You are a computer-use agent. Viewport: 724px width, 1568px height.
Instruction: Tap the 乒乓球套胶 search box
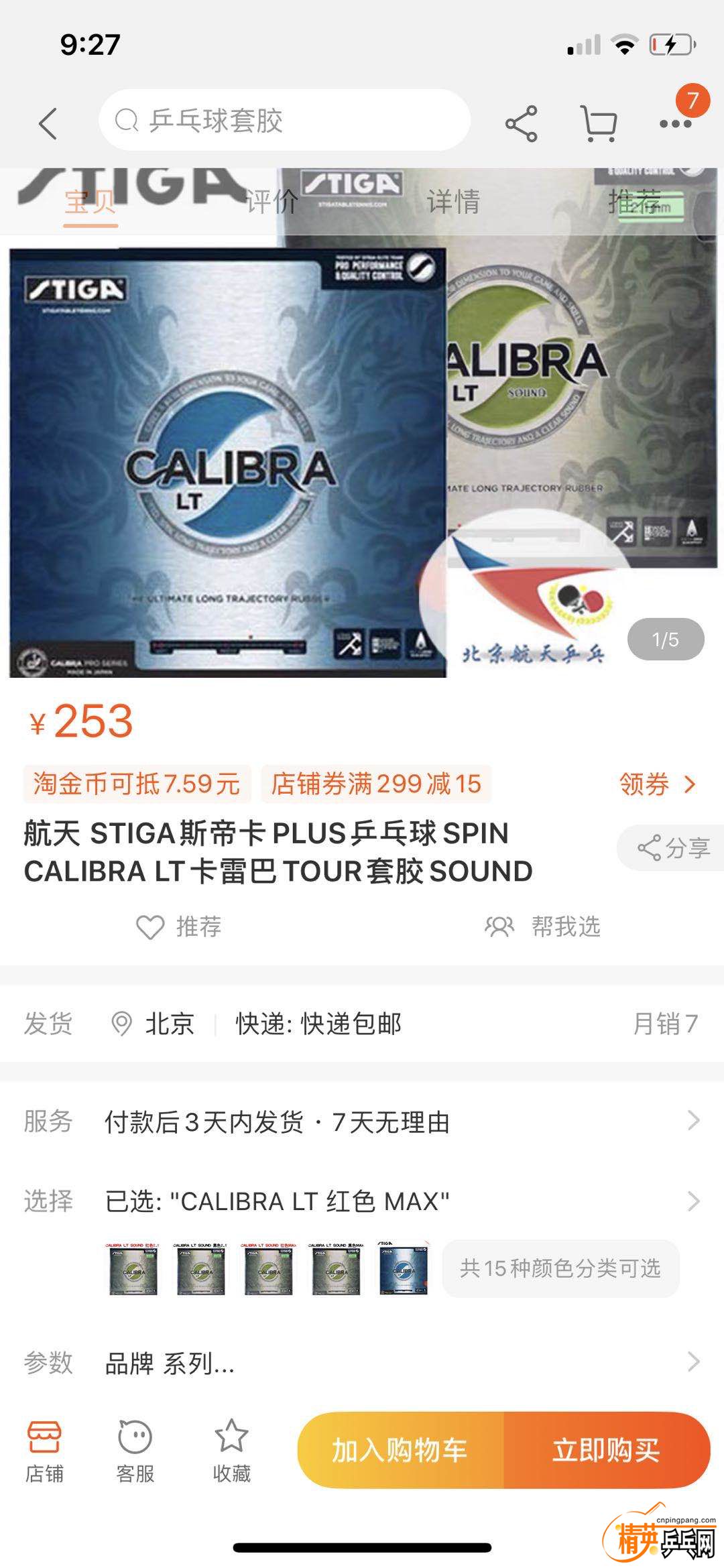(284, 121)
